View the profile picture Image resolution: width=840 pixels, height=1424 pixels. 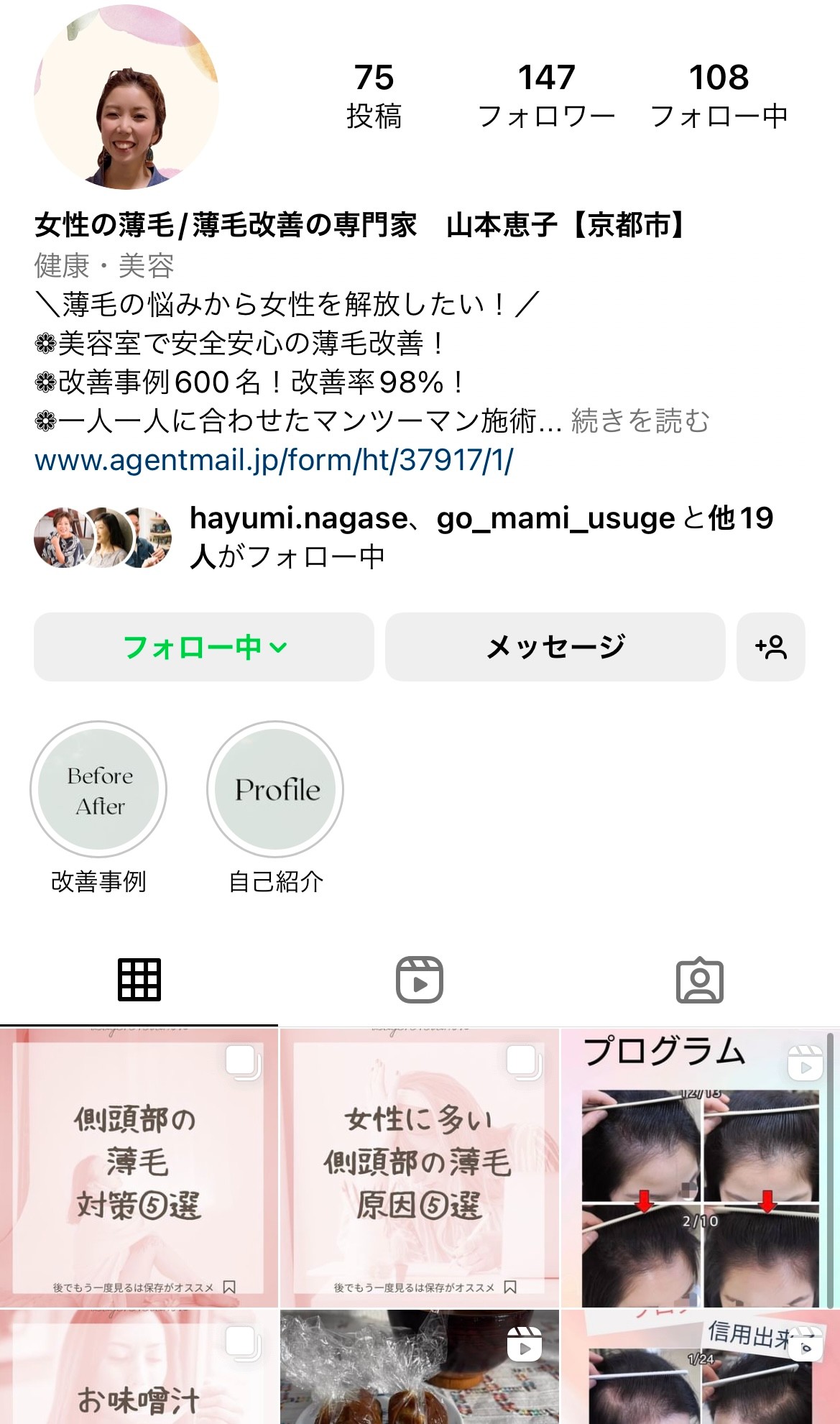[x=126, y=97]
